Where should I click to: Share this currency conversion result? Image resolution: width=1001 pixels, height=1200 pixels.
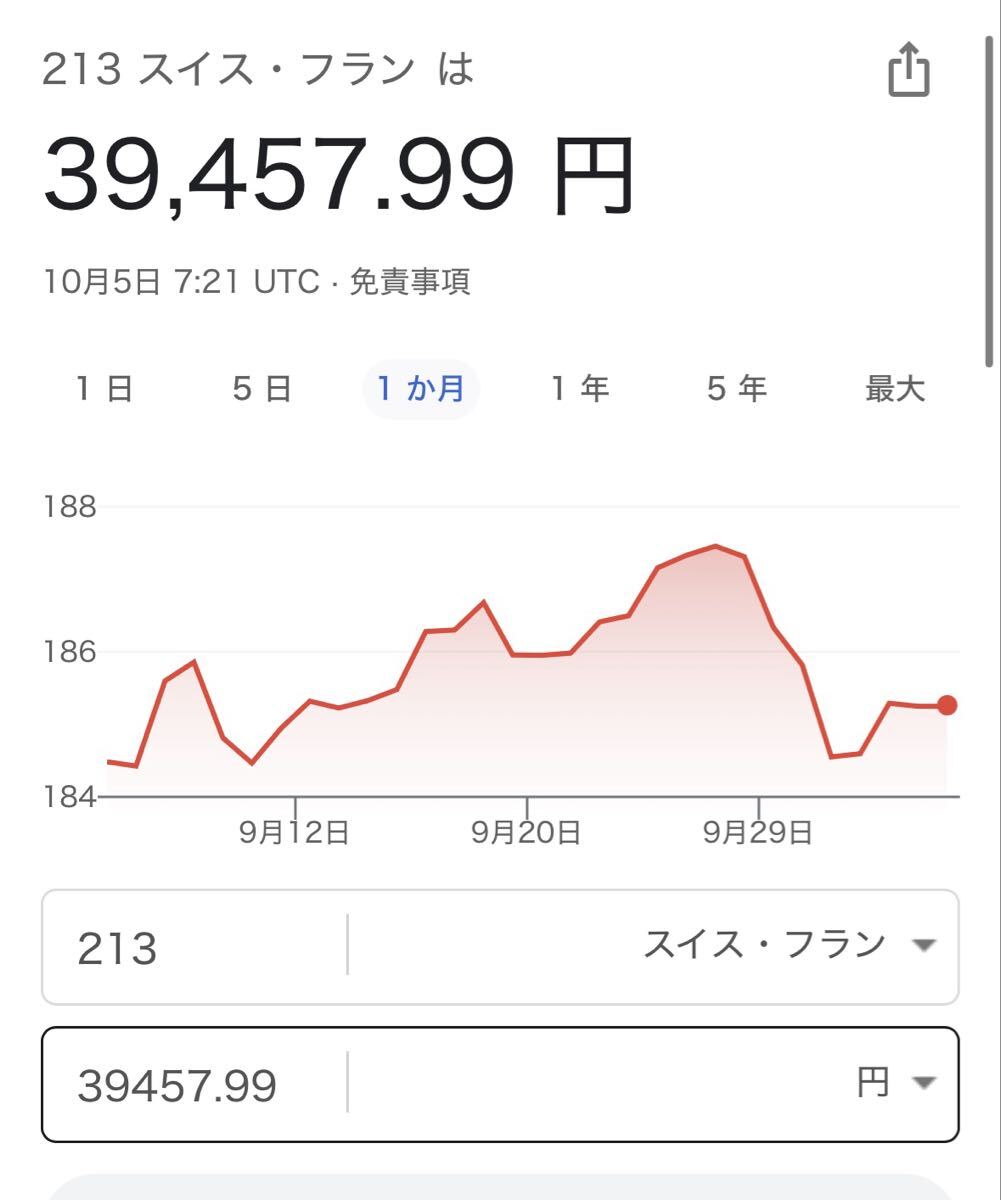(x=908, y=70)
